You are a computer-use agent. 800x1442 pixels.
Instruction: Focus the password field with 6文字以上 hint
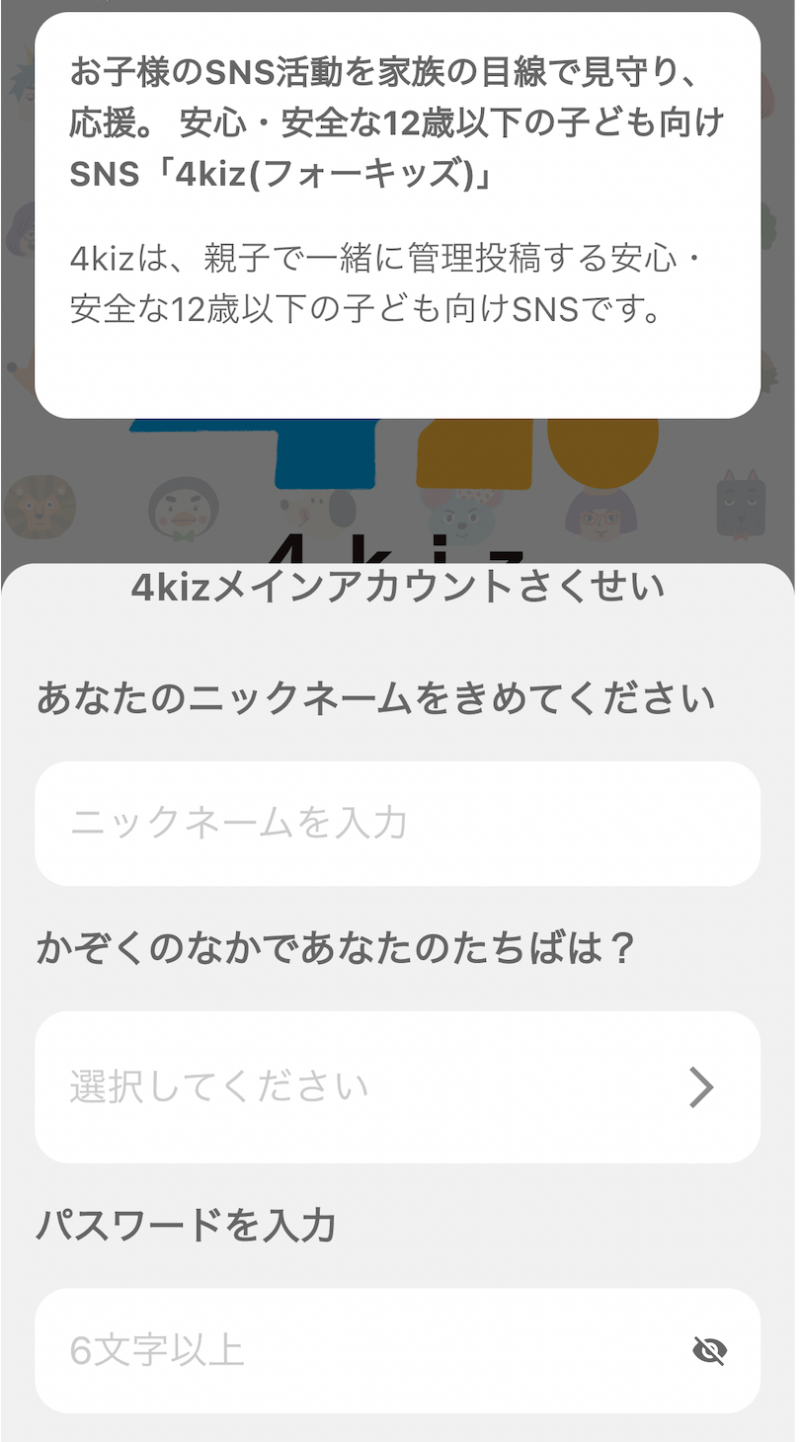point(360,1351)
